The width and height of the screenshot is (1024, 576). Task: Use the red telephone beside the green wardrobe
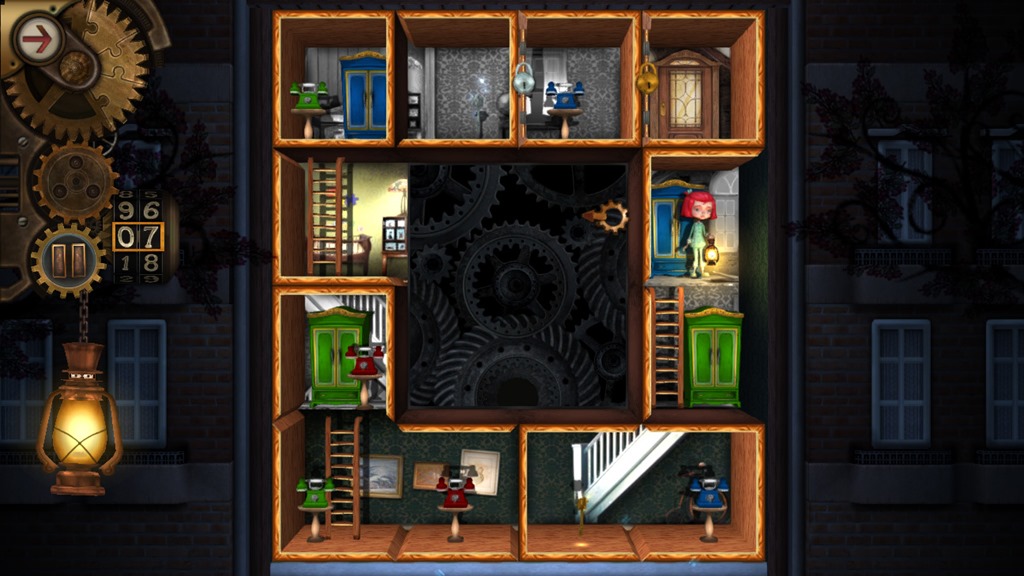pyautogui.click(x=364, y=360)
